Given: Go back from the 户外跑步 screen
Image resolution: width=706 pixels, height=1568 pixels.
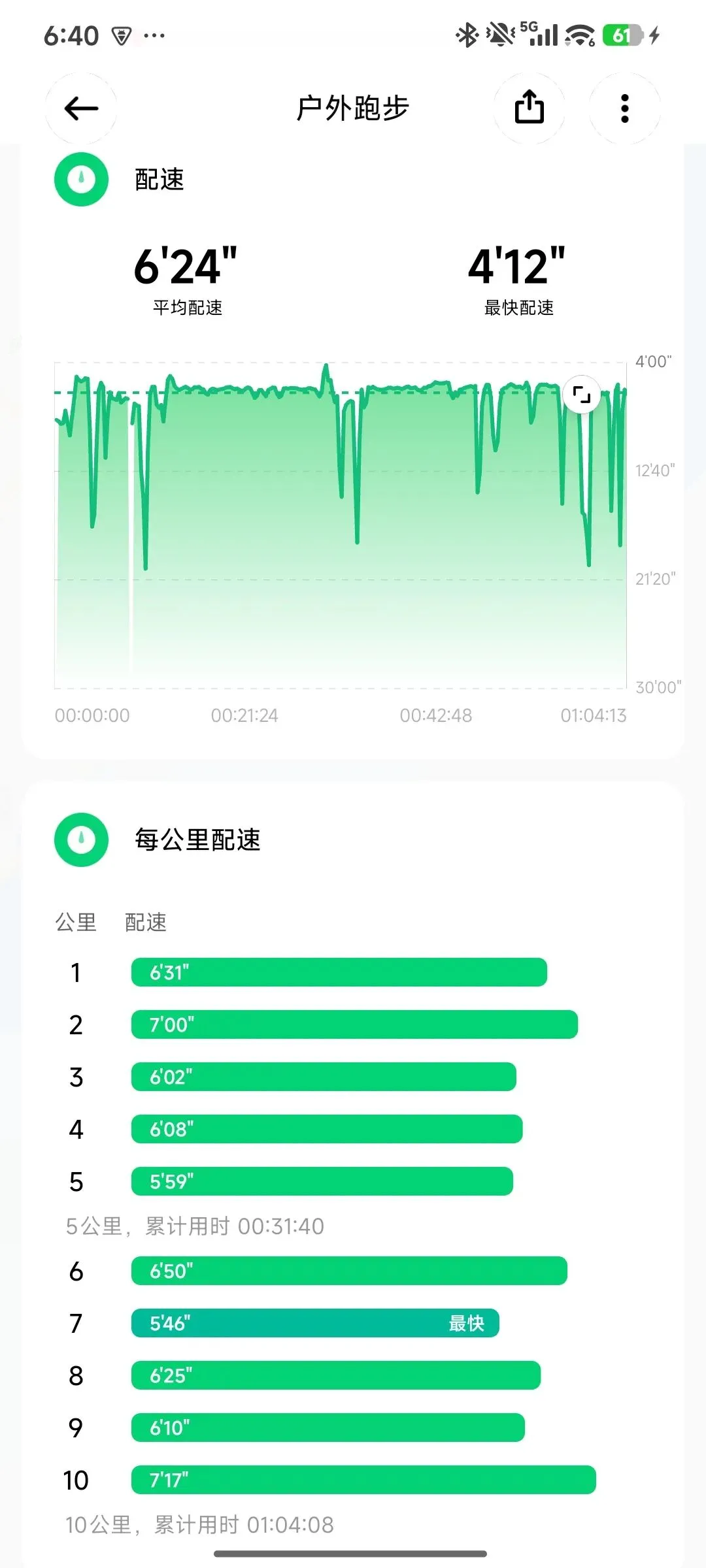Looking at the screenshot, I should 81,108.
